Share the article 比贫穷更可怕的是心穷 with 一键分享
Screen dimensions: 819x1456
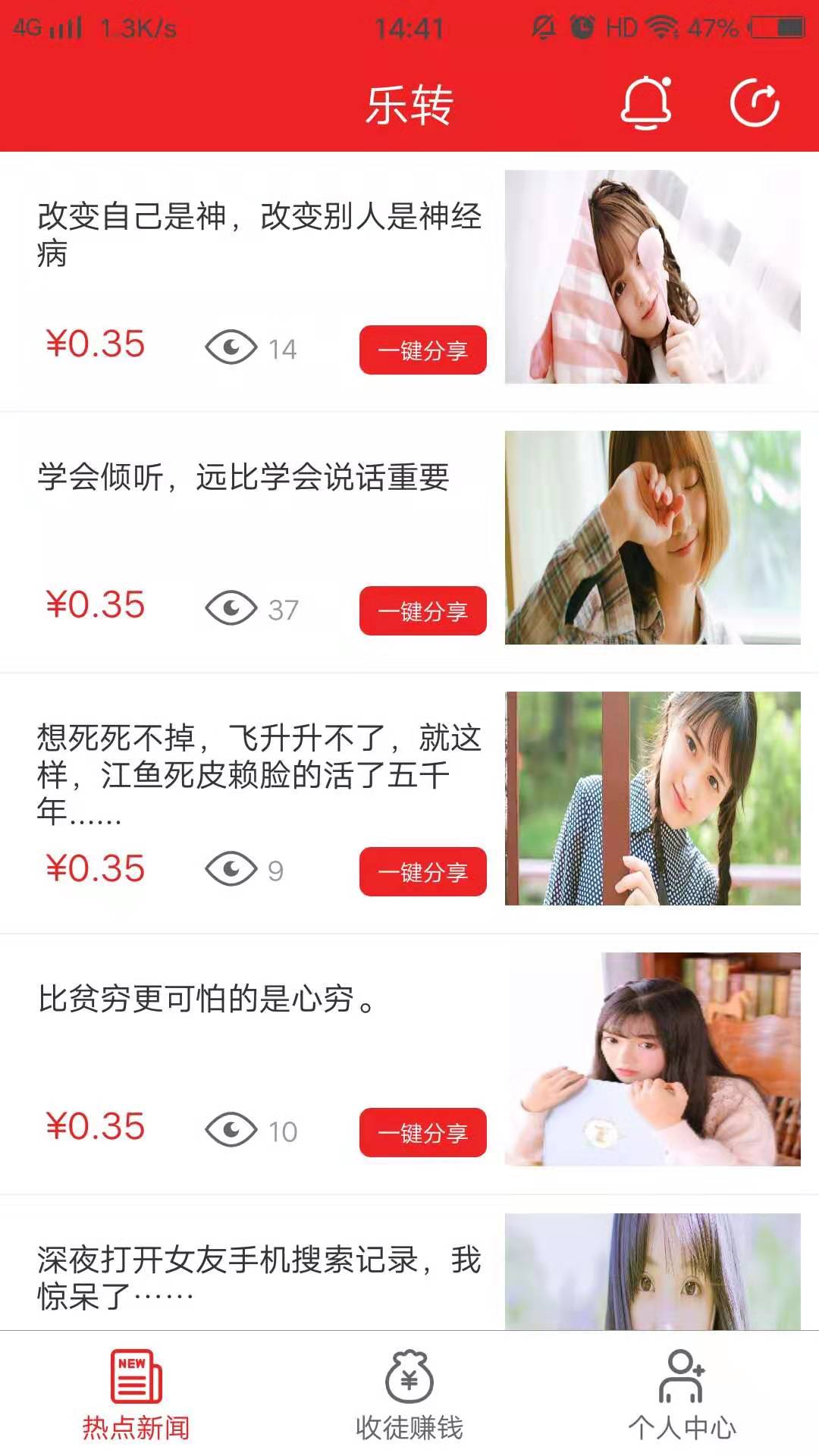[x=422, y=1133]
